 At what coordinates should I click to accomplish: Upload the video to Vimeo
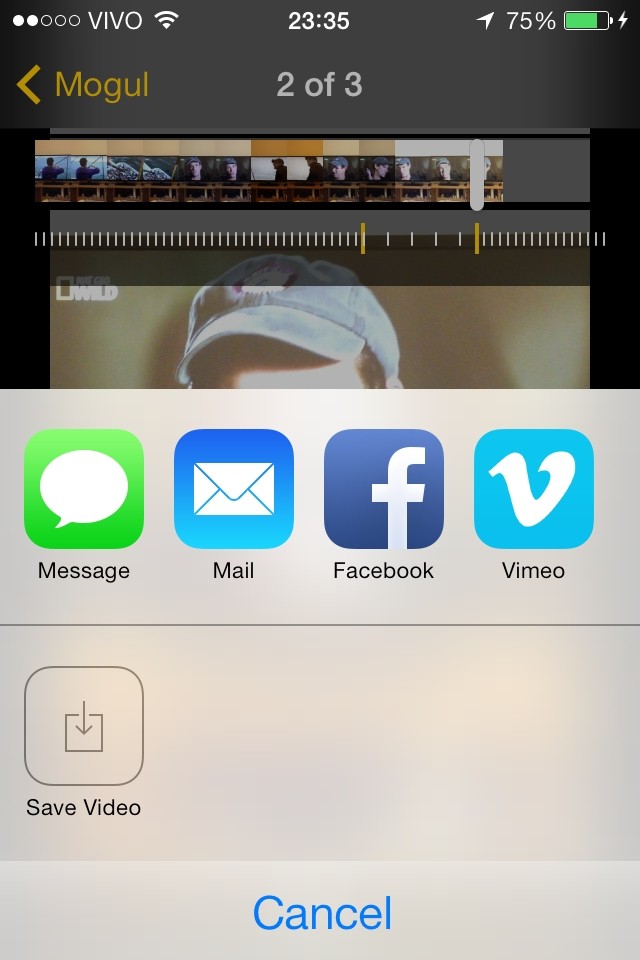pyautogui.click(x=534, y=489)
